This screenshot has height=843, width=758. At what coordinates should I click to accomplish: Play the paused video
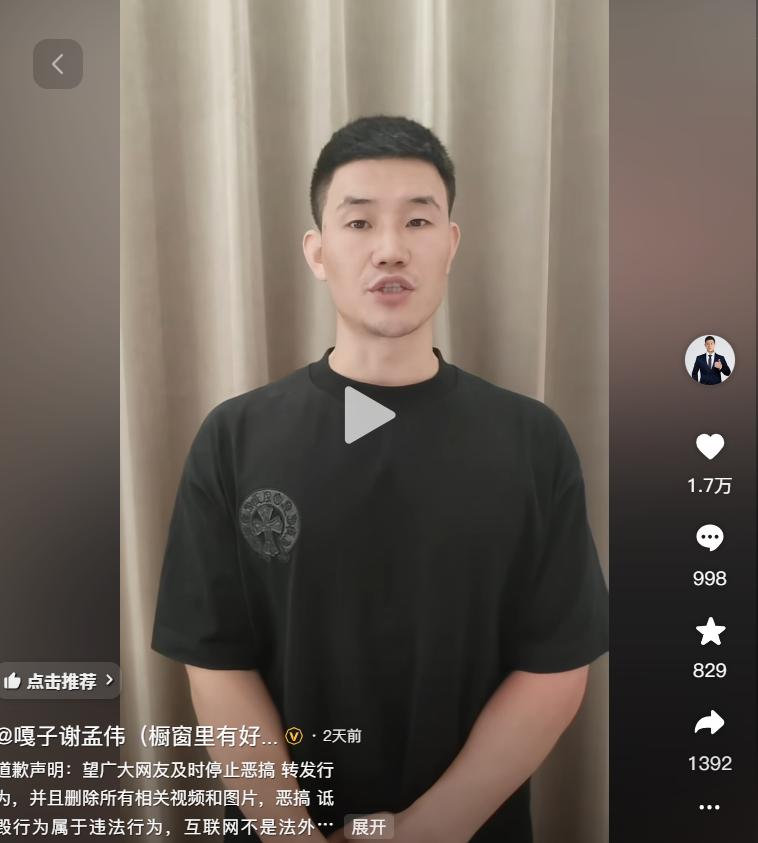(x=370, y=415)
